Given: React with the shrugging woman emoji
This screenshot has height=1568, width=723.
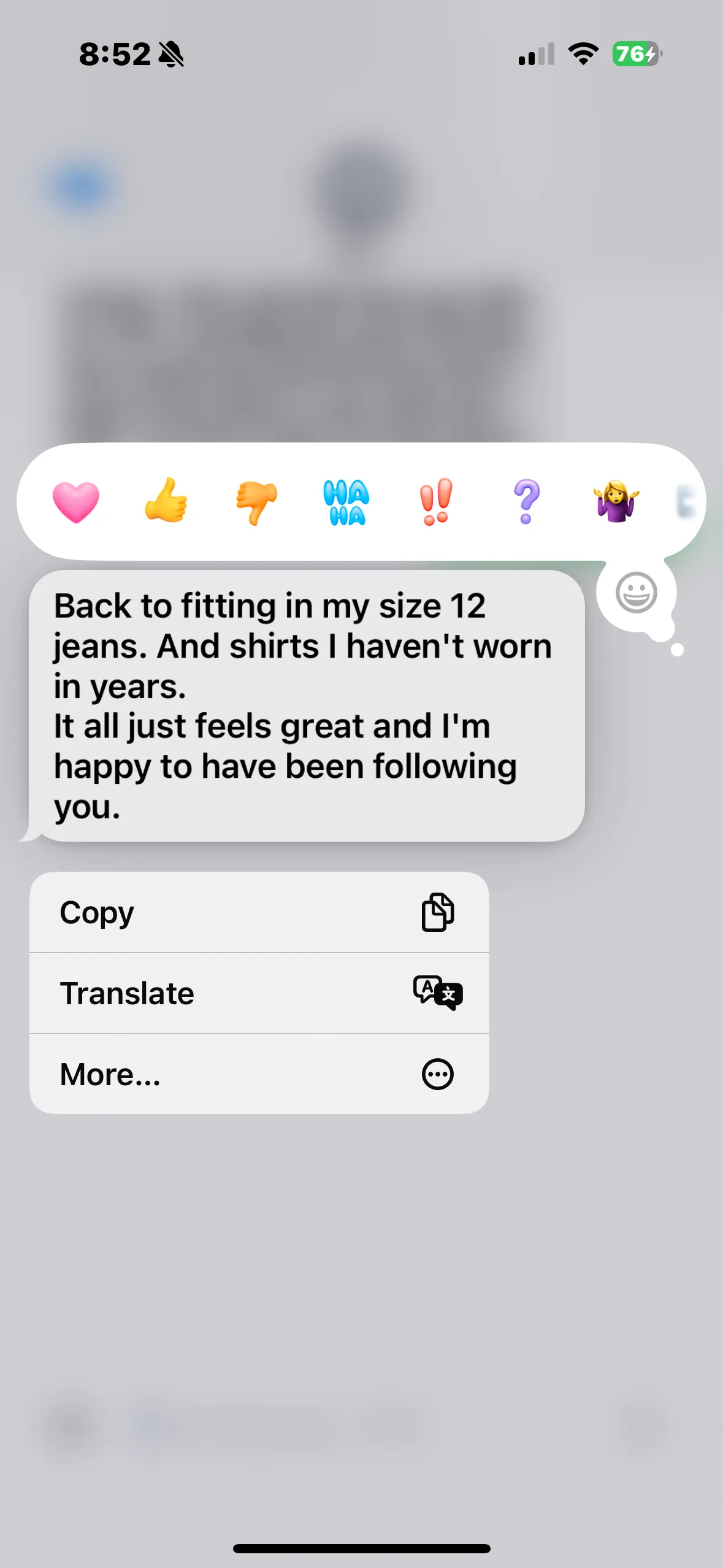Looking at the screenshot, I should 616,501.
